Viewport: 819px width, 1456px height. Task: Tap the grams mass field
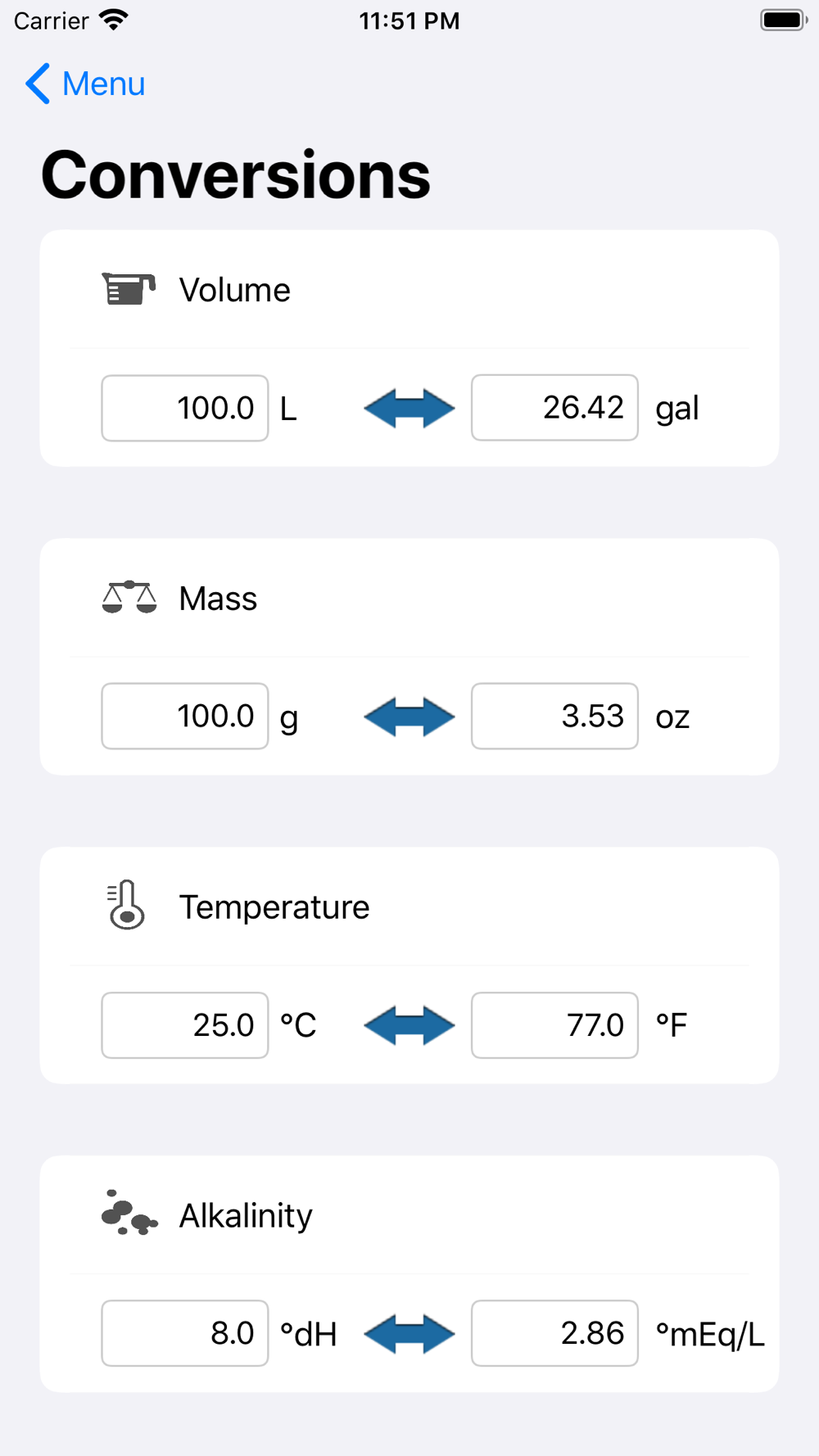[185, 716]
